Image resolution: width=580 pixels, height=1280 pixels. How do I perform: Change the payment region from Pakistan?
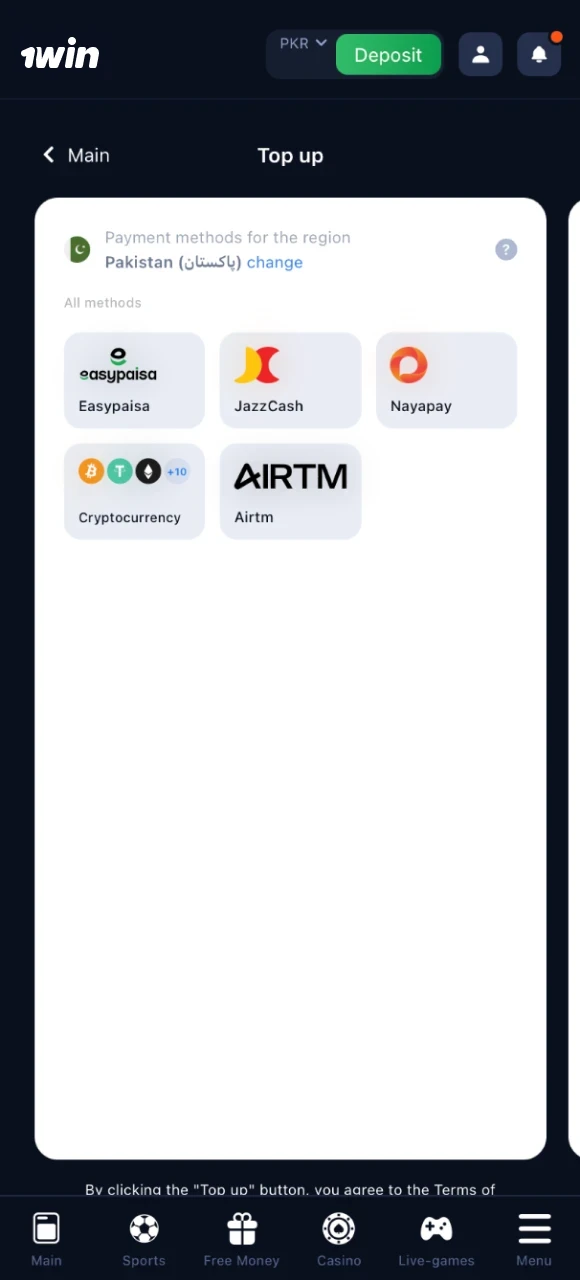[275, 262]
